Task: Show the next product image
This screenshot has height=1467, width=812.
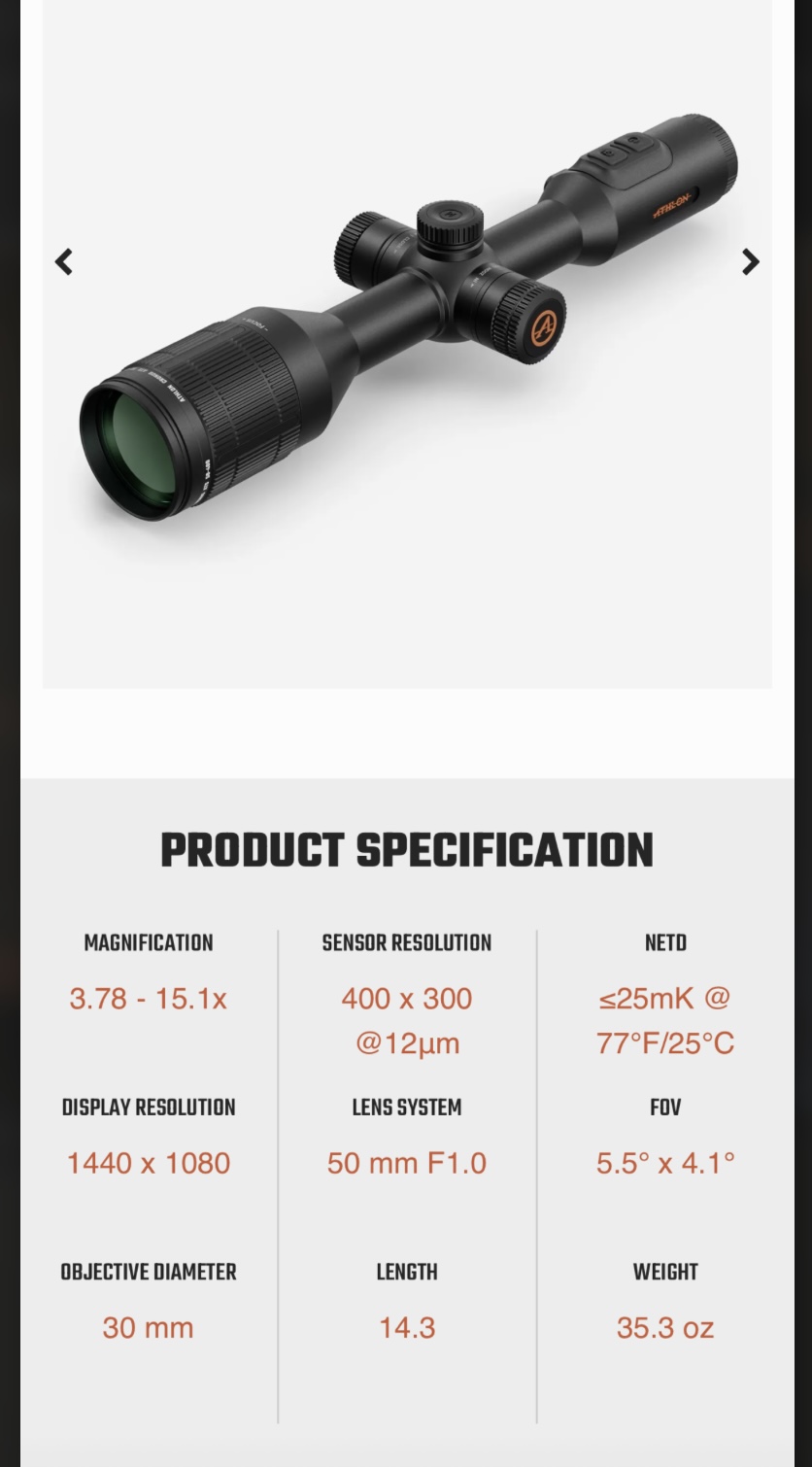Action: point(750,262)
